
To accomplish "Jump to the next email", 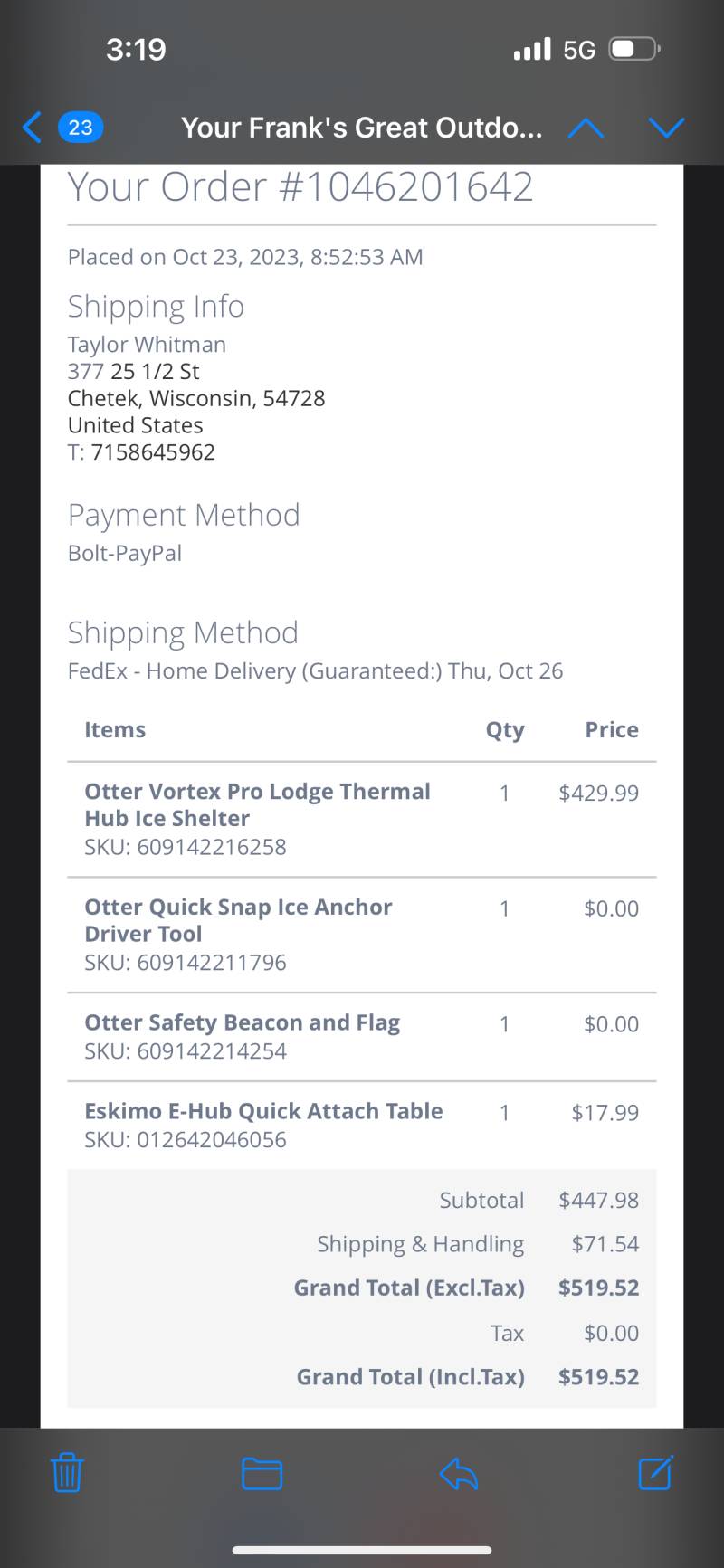I will click(667, 128).
